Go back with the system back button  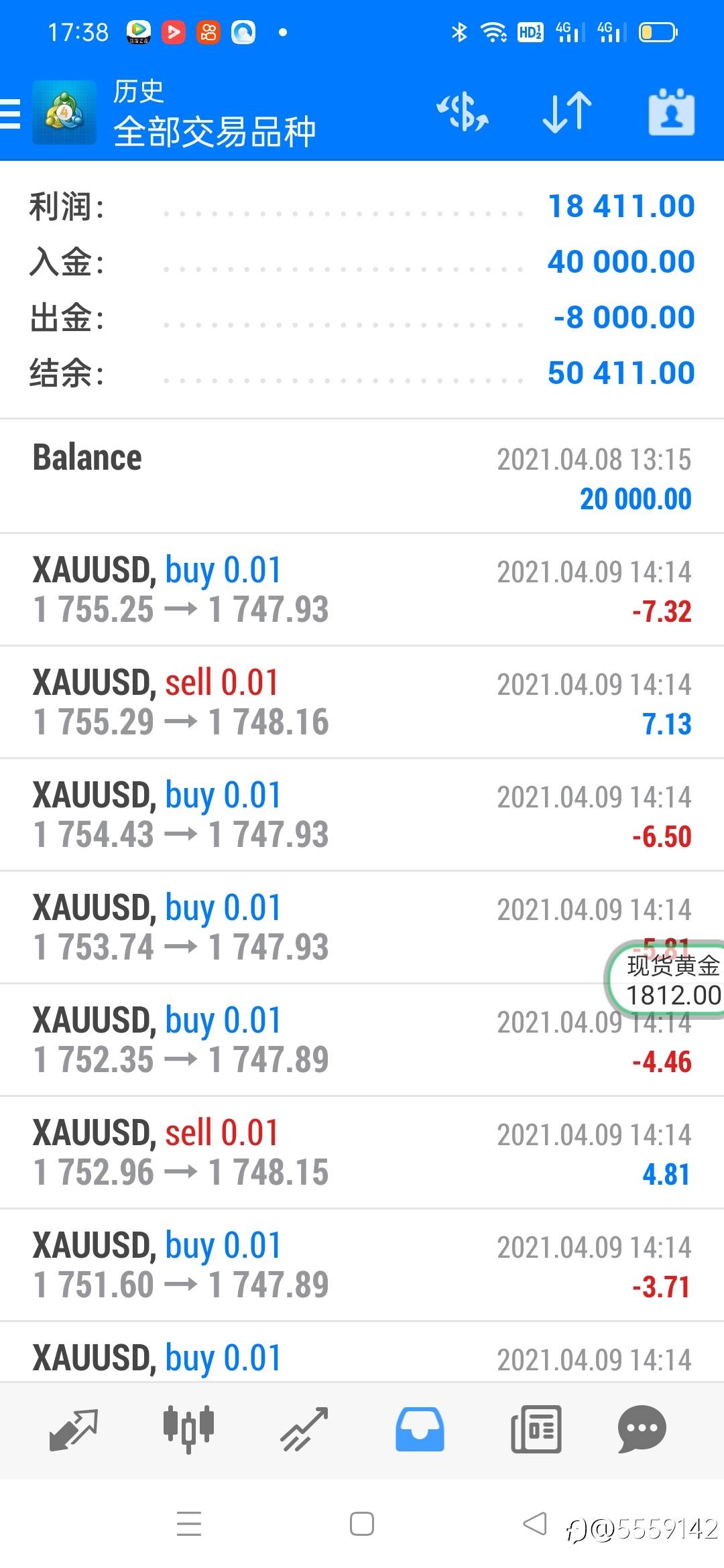point(535,1524)
